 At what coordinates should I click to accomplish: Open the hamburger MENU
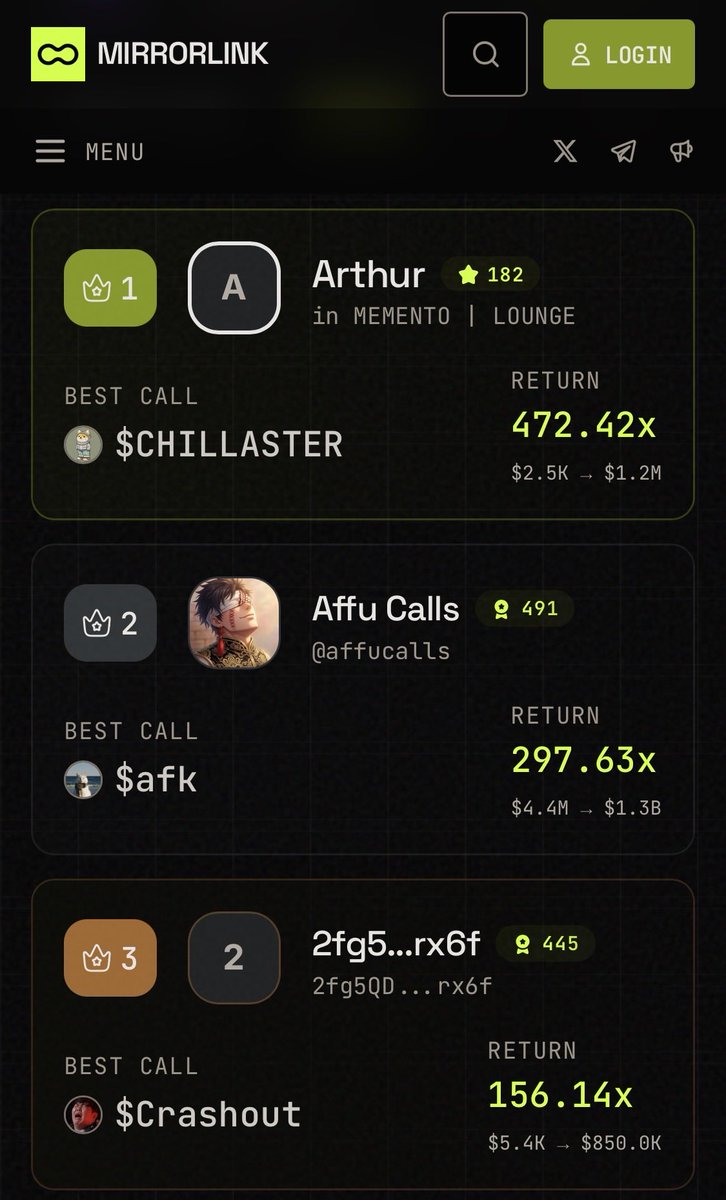tap(90, 152)
